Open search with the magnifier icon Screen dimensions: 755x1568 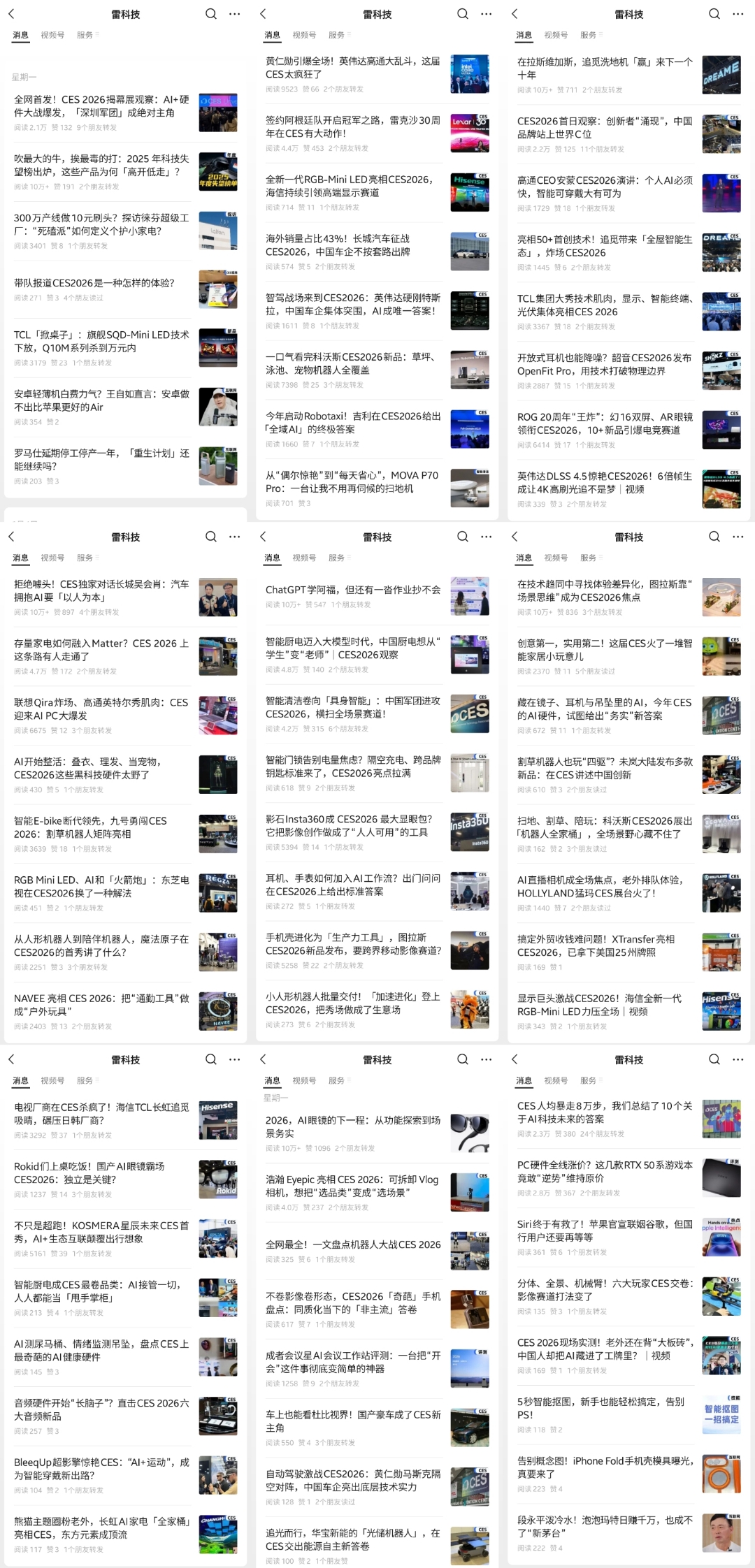[210, 13]
